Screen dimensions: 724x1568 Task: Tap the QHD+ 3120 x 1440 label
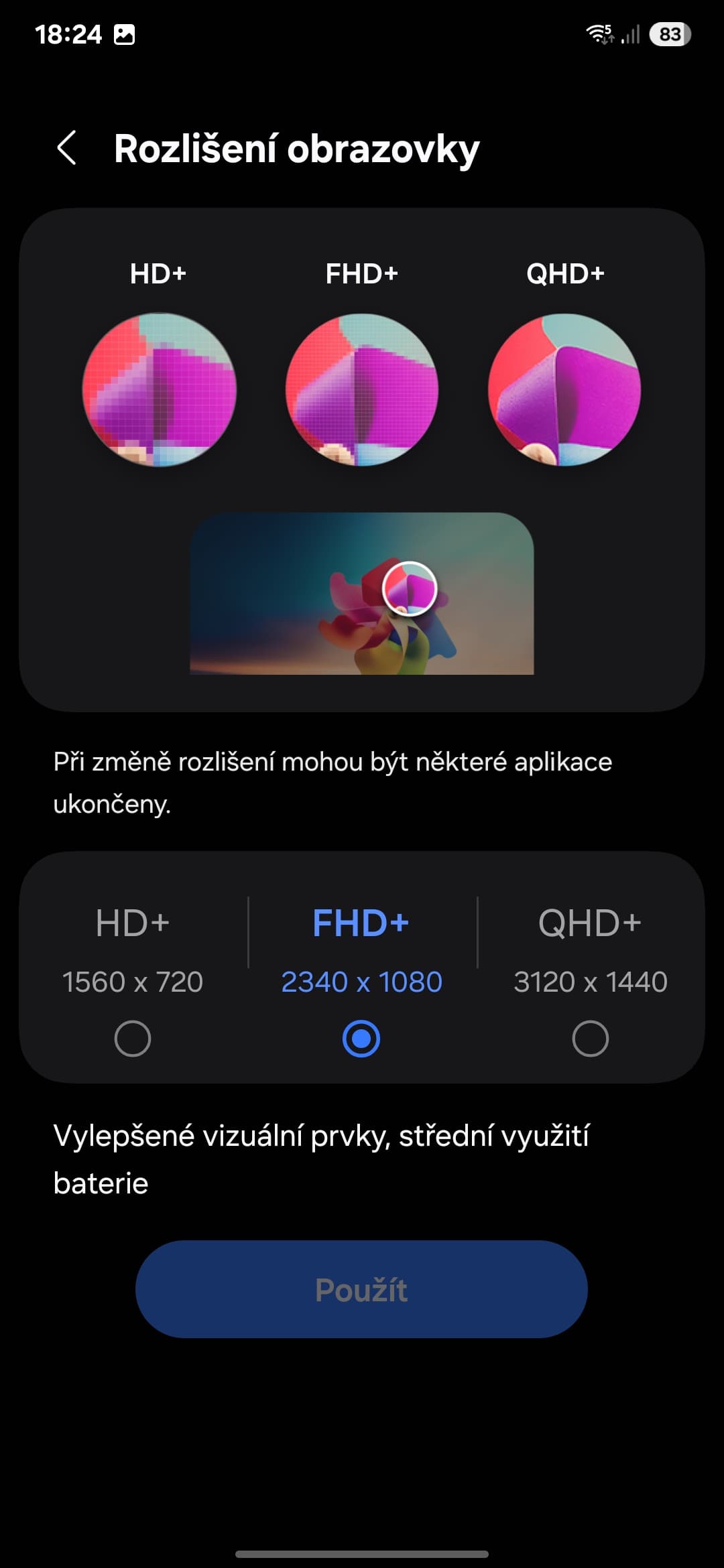click(589, 980)
